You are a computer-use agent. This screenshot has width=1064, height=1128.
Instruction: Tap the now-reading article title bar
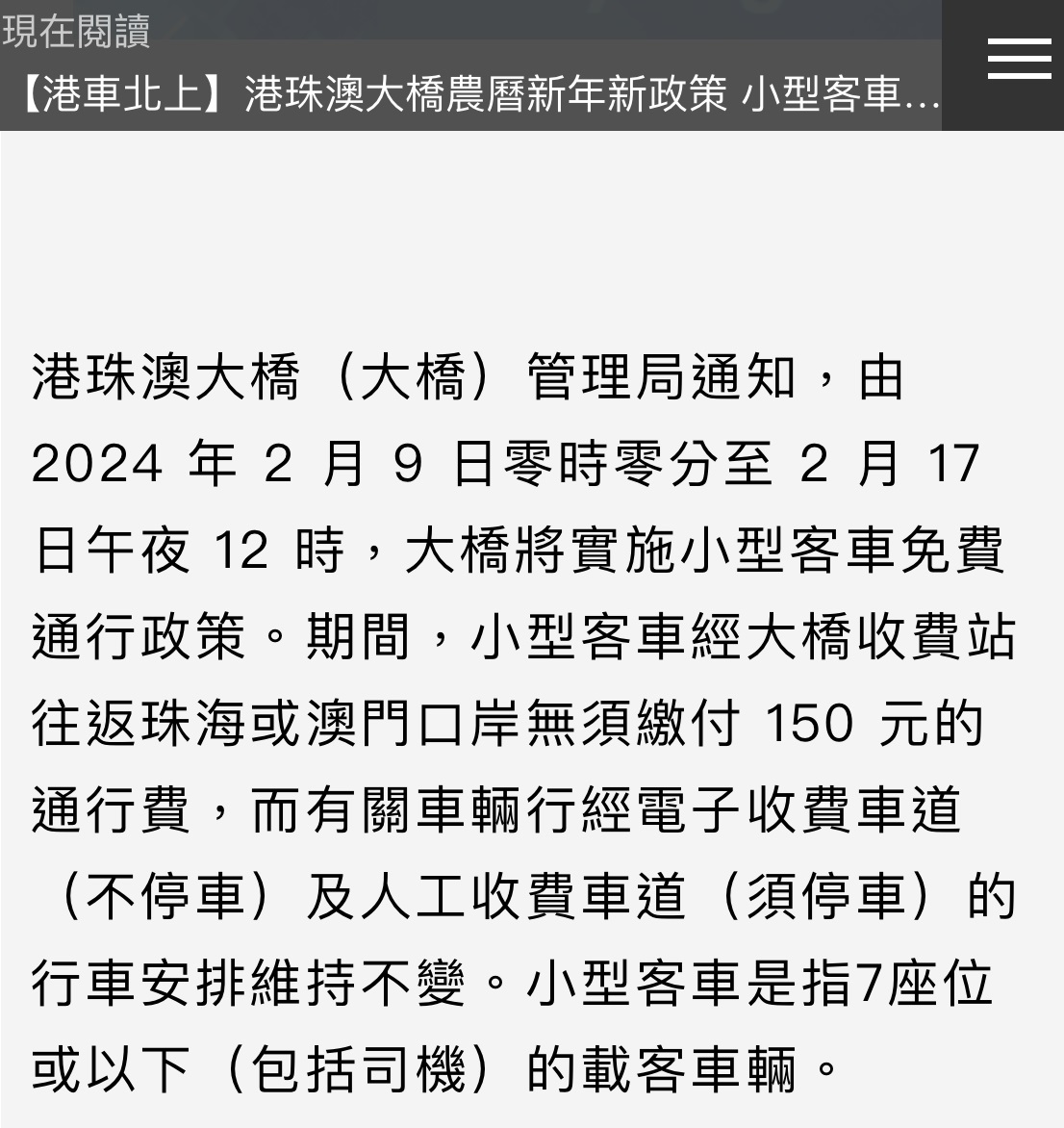pos(476,94)
